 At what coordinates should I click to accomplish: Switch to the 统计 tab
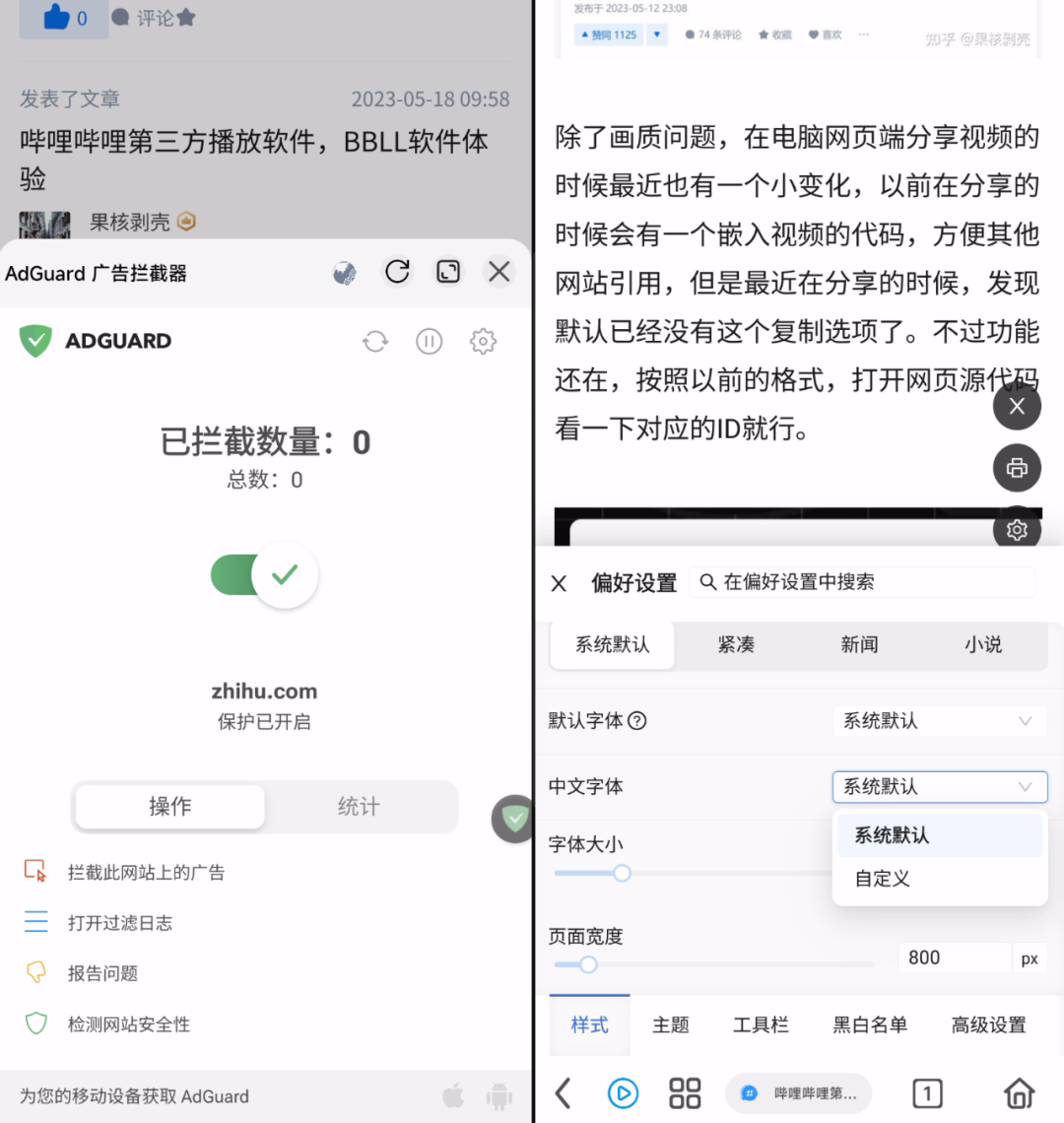pos(359,807)
